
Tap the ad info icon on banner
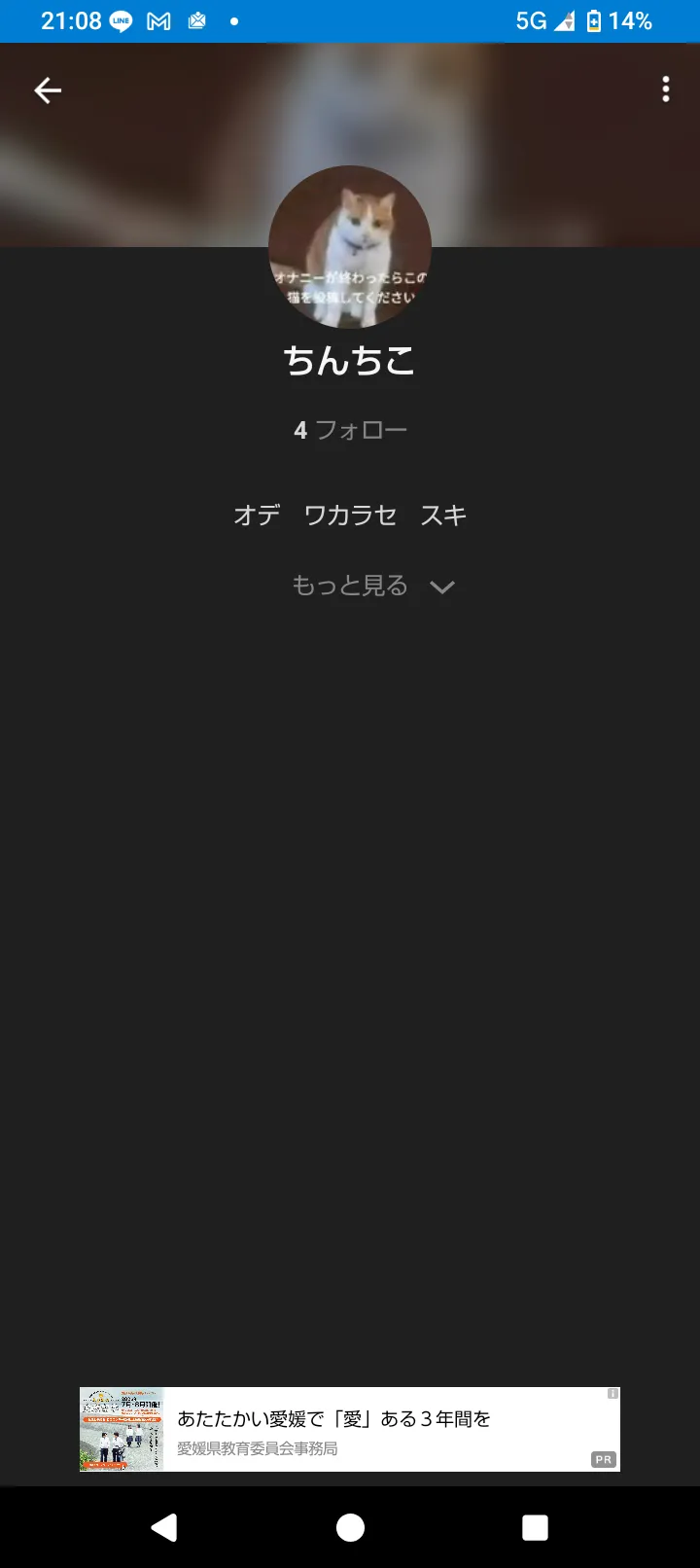coord(612,1394)
